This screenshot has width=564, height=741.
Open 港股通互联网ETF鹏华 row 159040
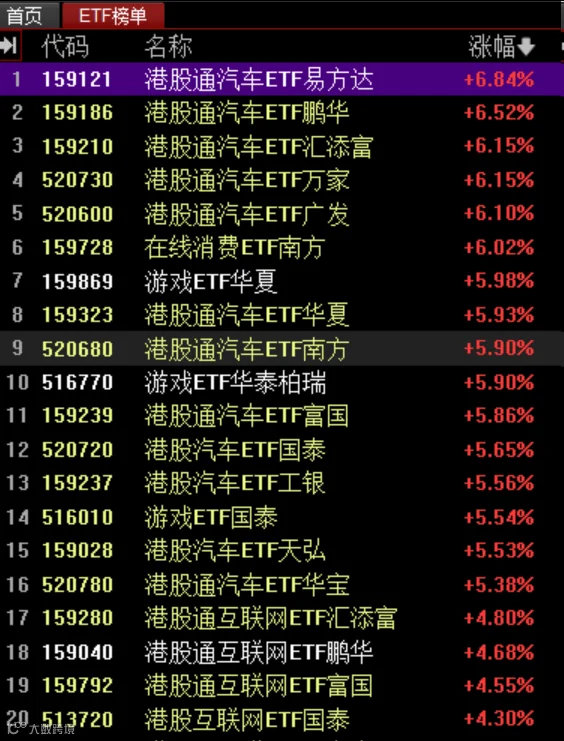click(x=282, y=652)
